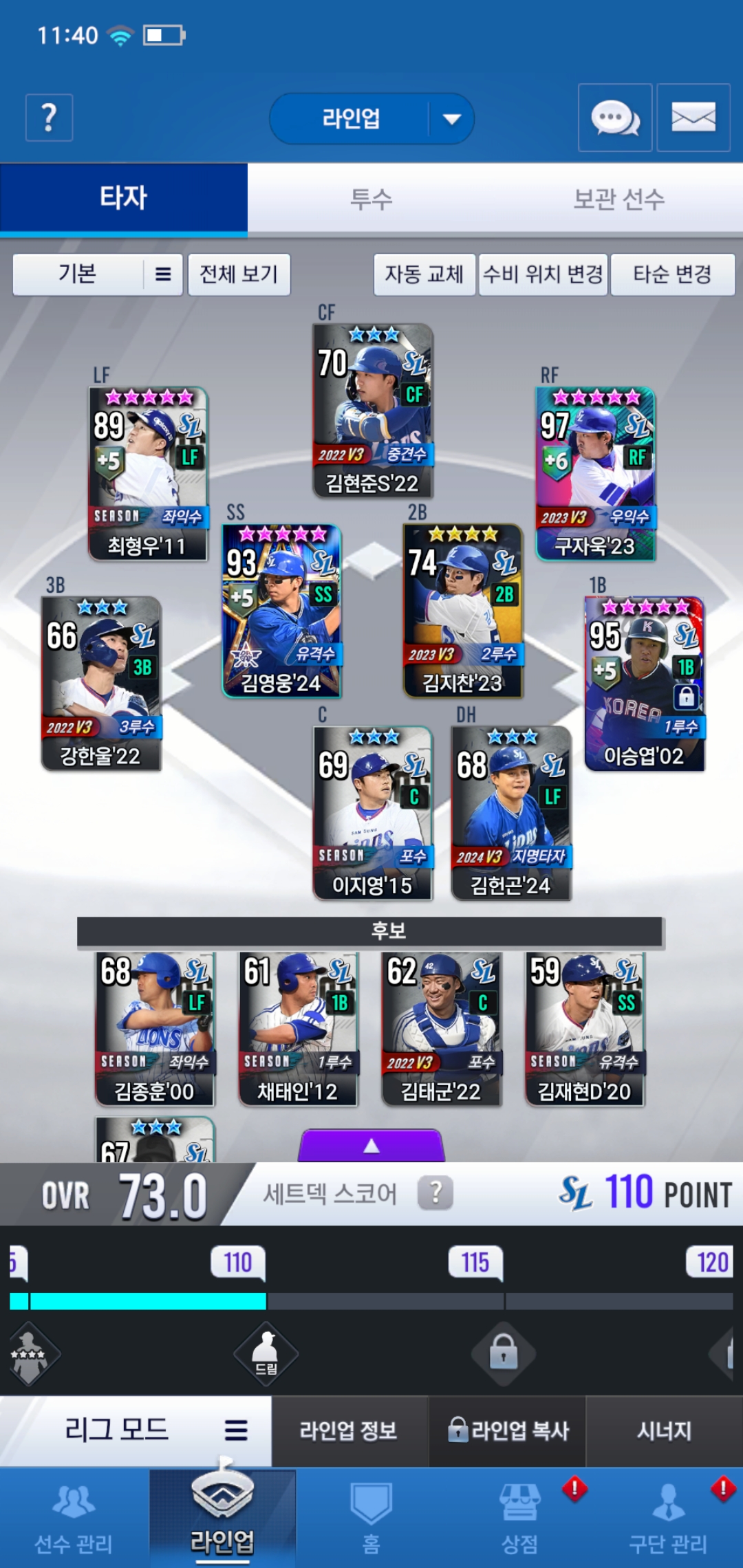Select bench player 김종훈'00 card

coord(155,1028)
